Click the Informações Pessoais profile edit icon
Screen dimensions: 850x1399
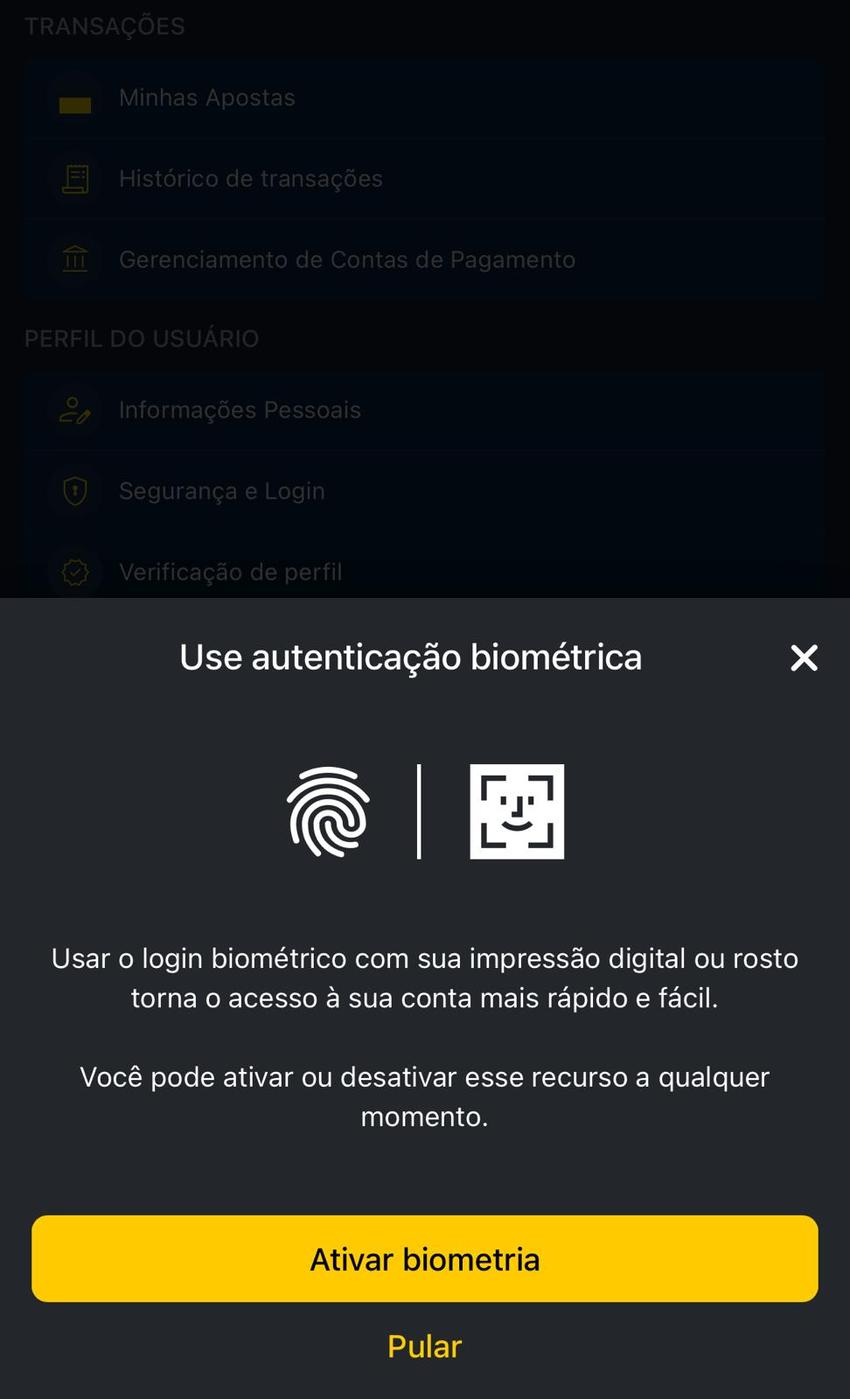click(x=74, y=409)
